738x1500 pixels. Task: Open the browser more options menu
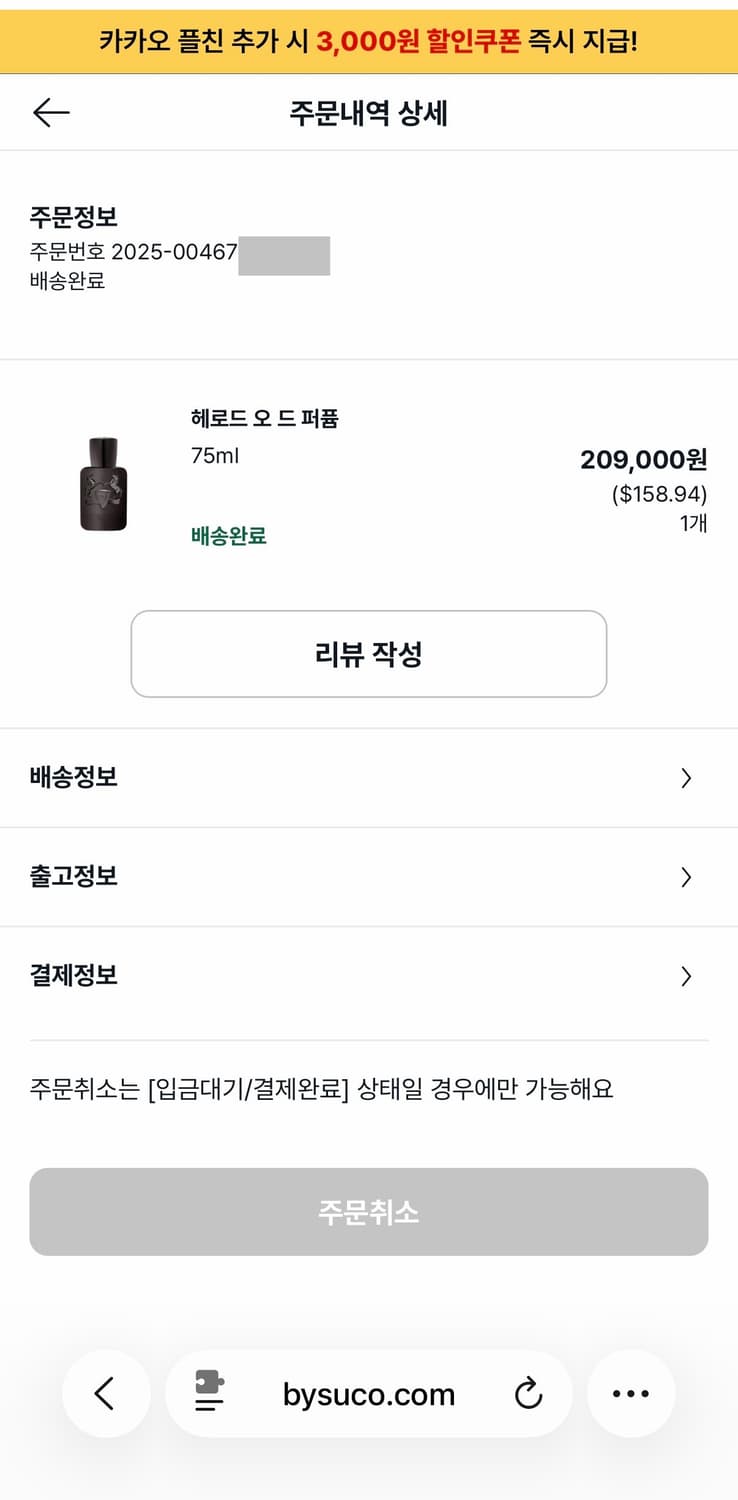(x=631, y=1393)
